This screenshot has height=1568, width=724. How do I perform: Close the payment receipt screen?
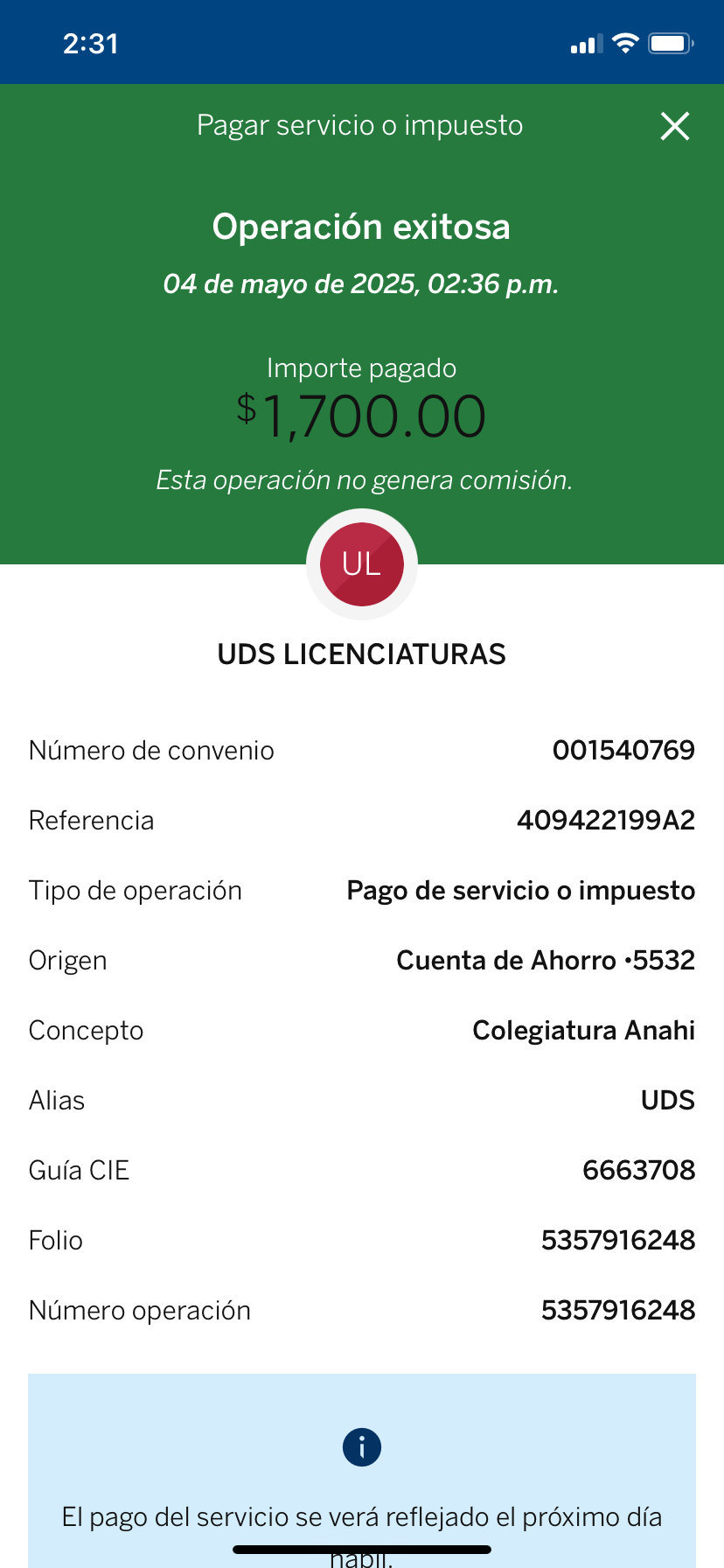(x=675, y=126)
